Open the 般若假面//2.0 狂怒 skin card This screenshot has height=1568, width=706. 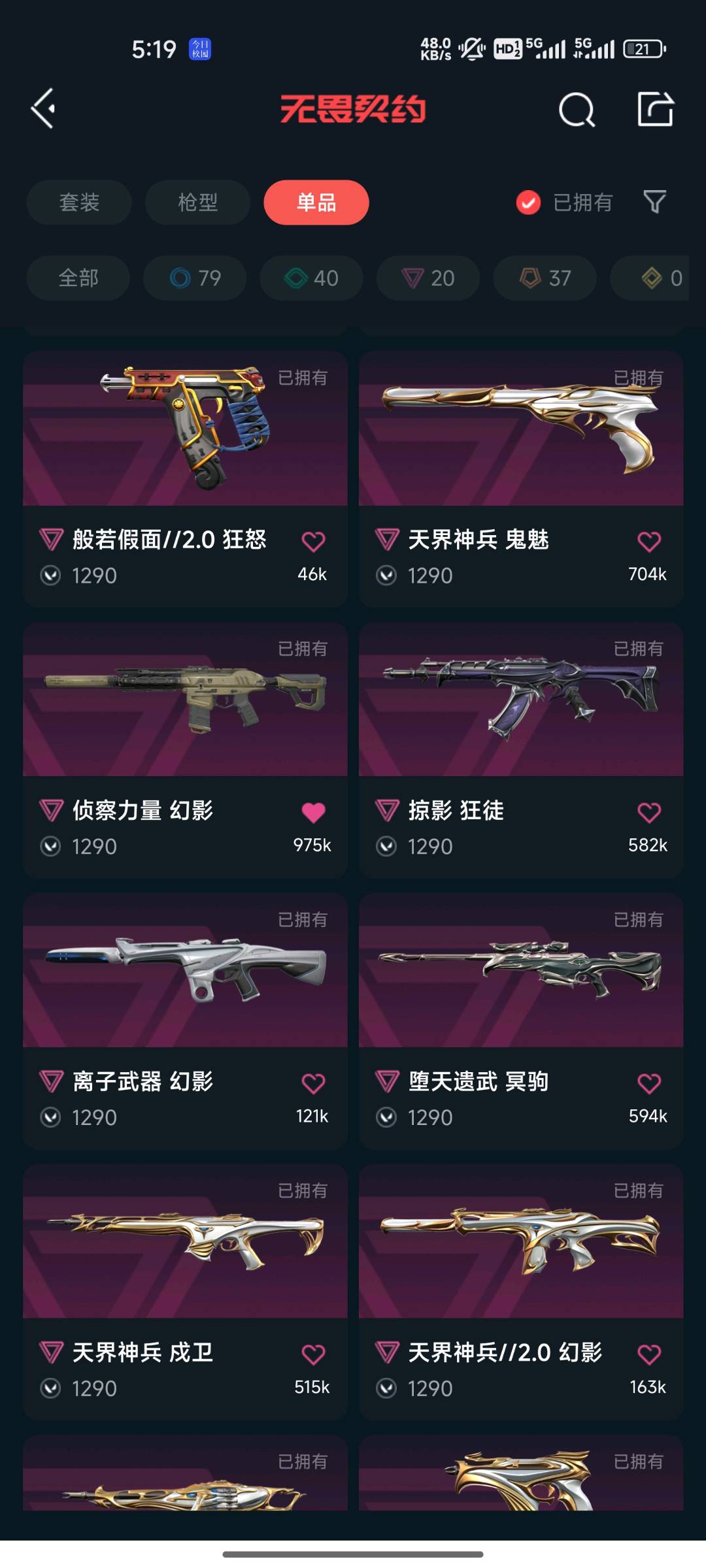point(185,457)
